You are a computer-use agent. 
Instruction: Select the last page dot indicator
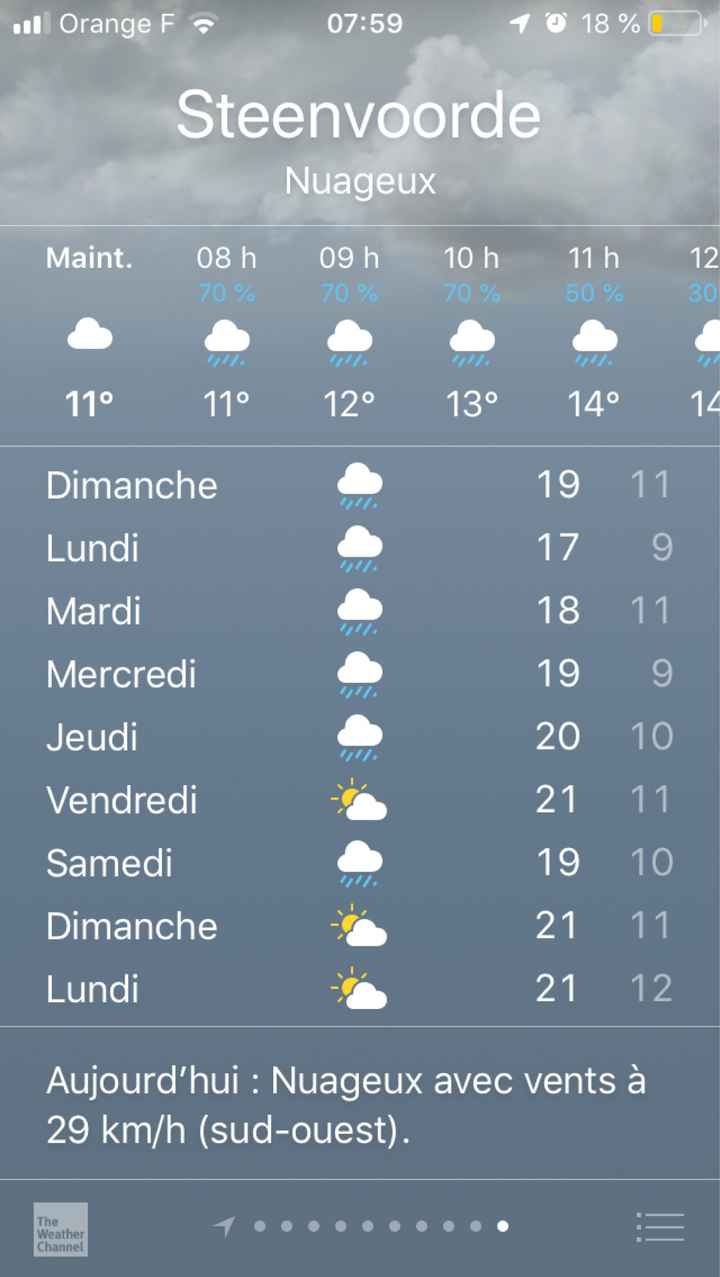[x=502, y=1224]
